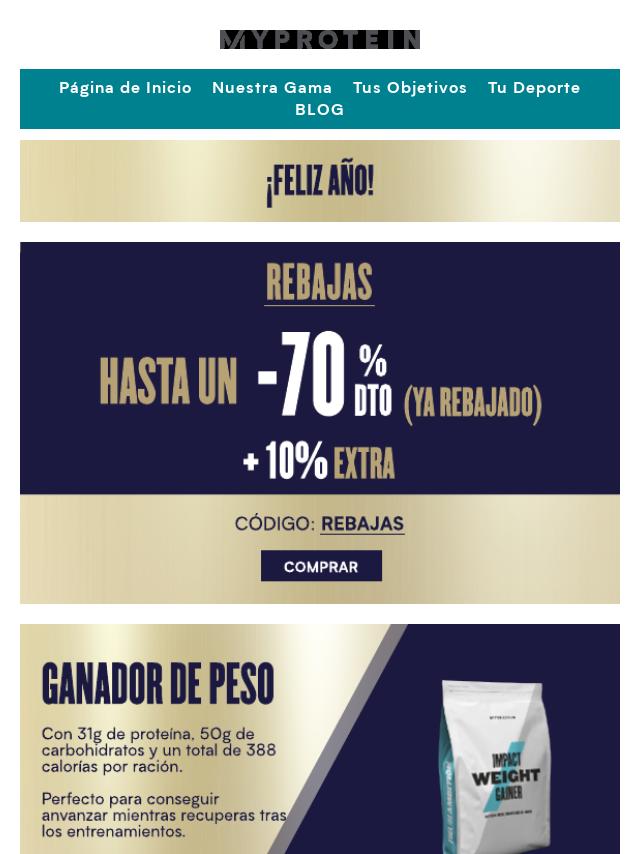Open the Página de Inicio link

tap(125, 88)
